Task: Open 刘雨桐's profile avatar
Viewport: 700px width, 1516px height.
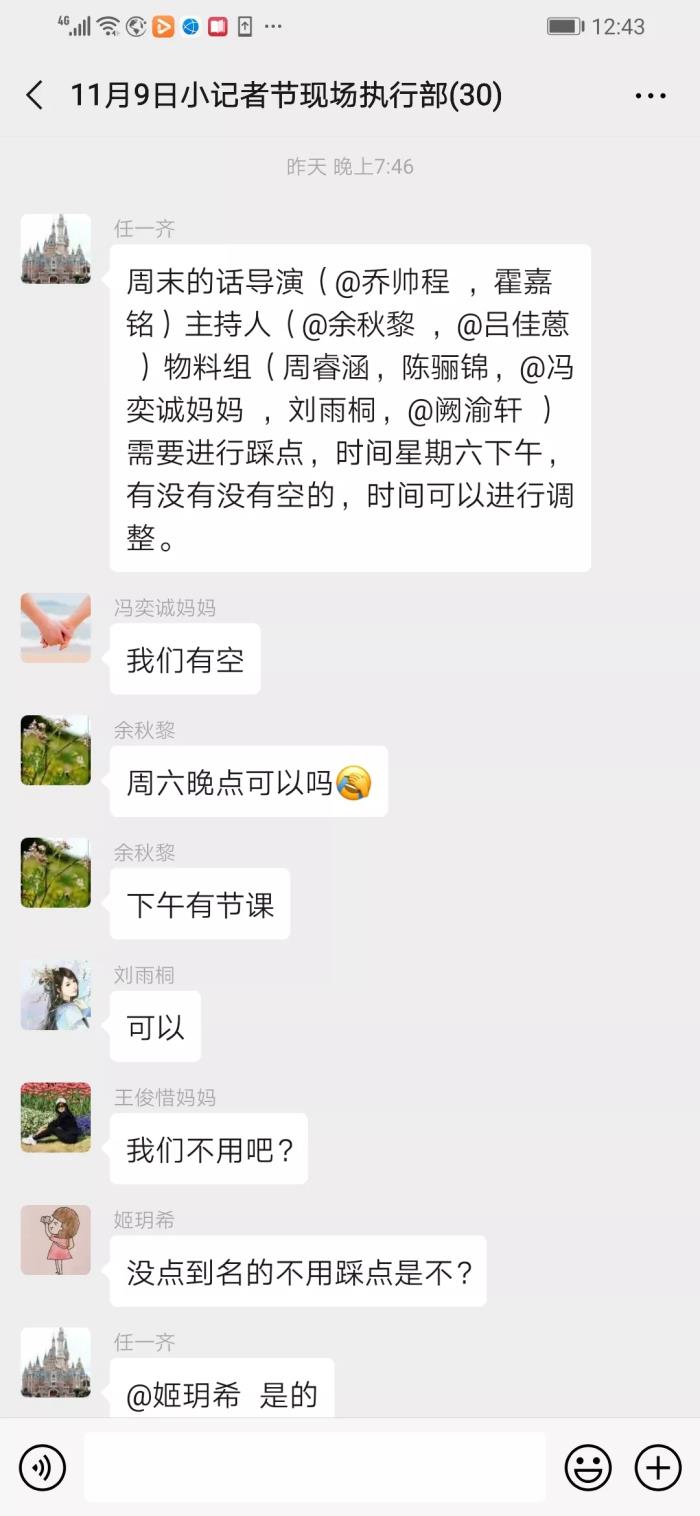Action: pyautogui.click(x=56, y=995)
